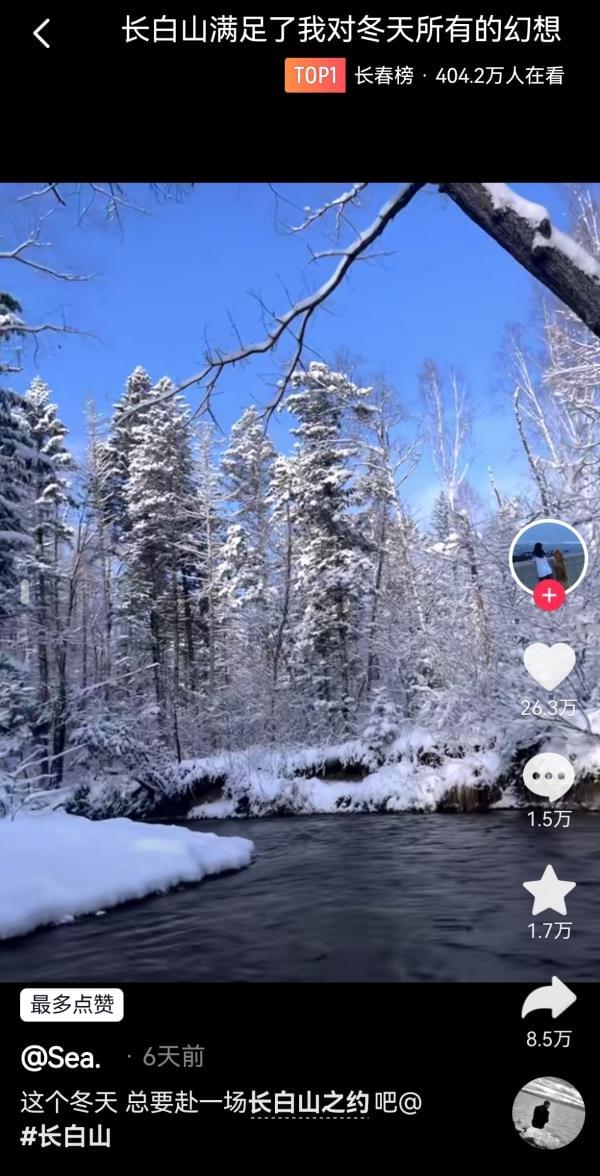The width and height of the screenshot is (600, 1176).
Task: Open the spinning music disc at the bottom right
Action: [x=548, y=1113]
